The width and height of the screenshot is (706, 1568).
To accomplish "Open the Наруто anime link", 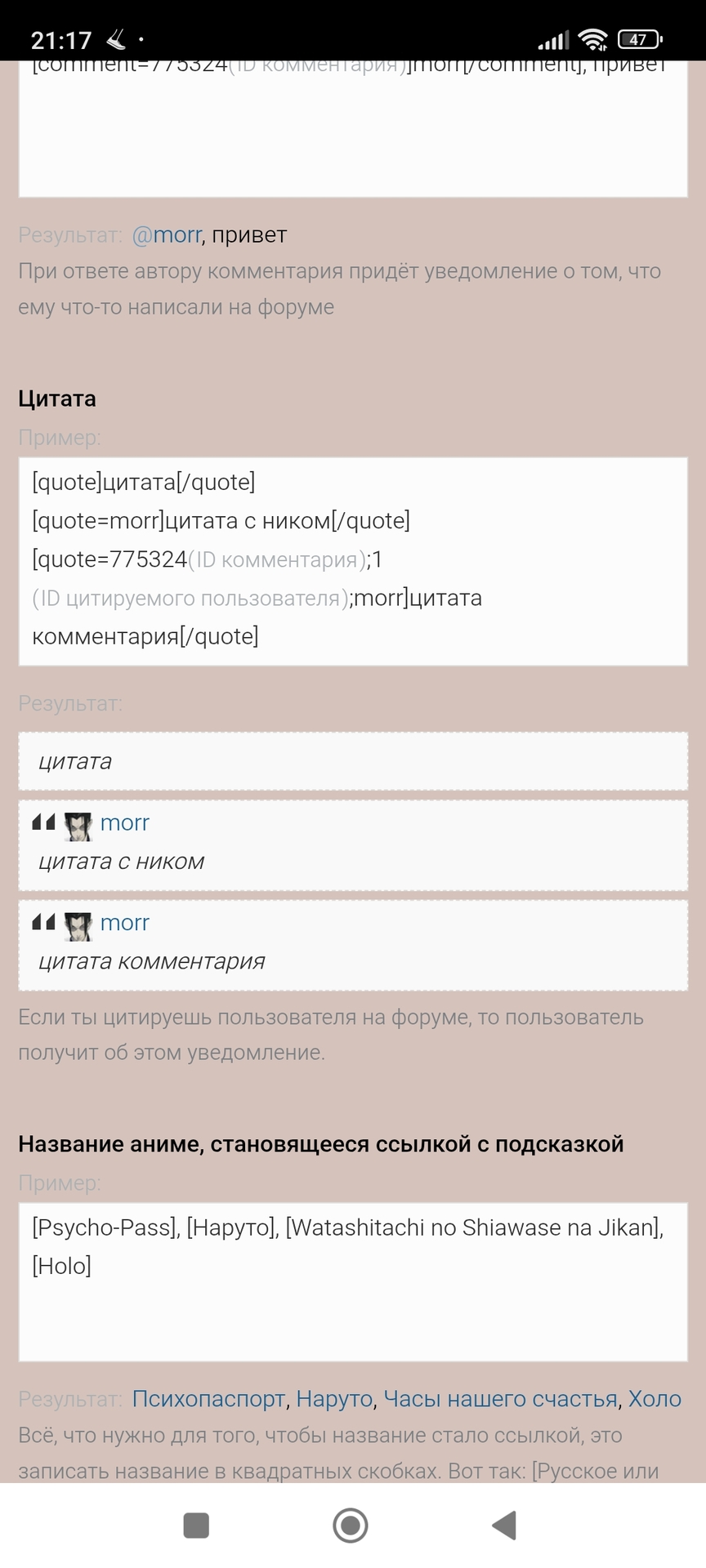I will point(334,1399).
